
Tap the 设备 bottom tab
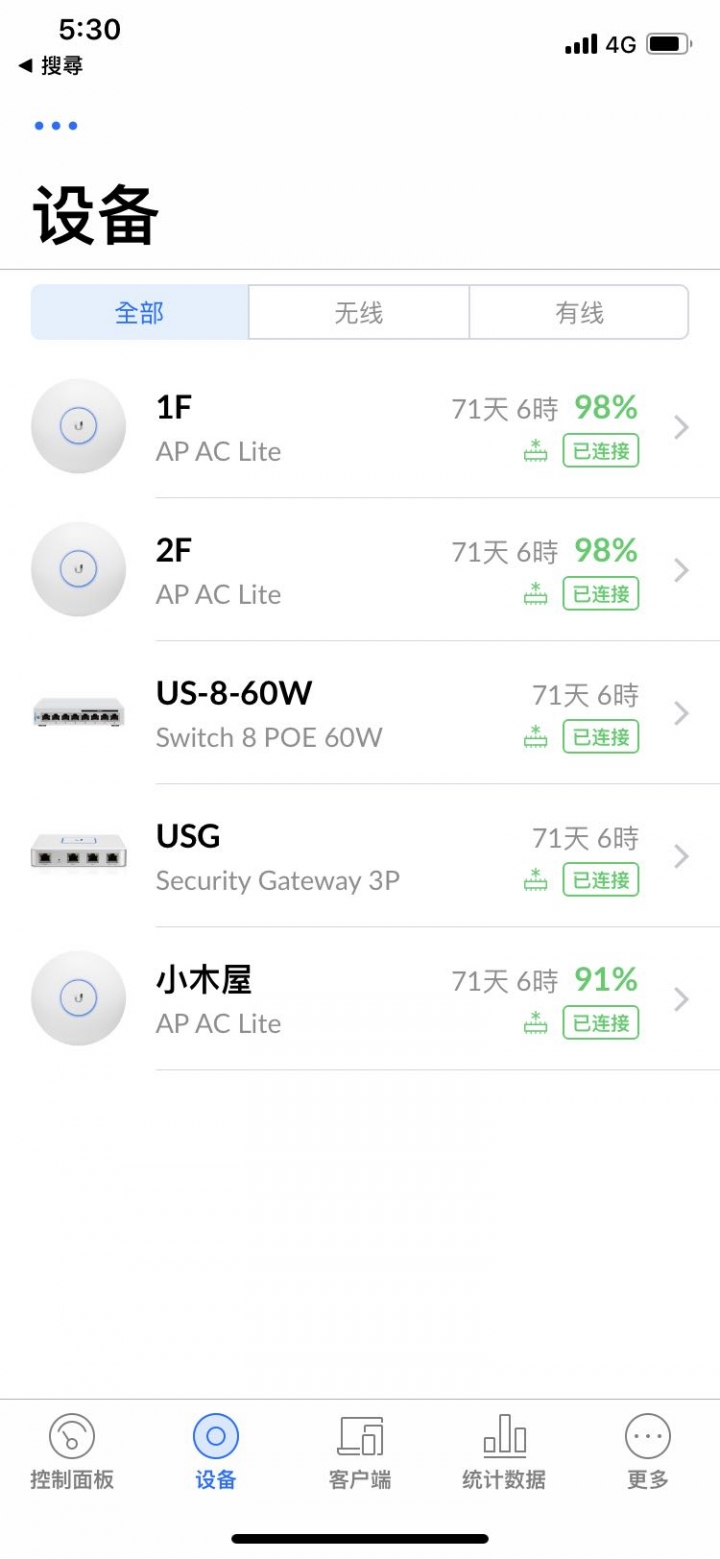coord(216,1452)
